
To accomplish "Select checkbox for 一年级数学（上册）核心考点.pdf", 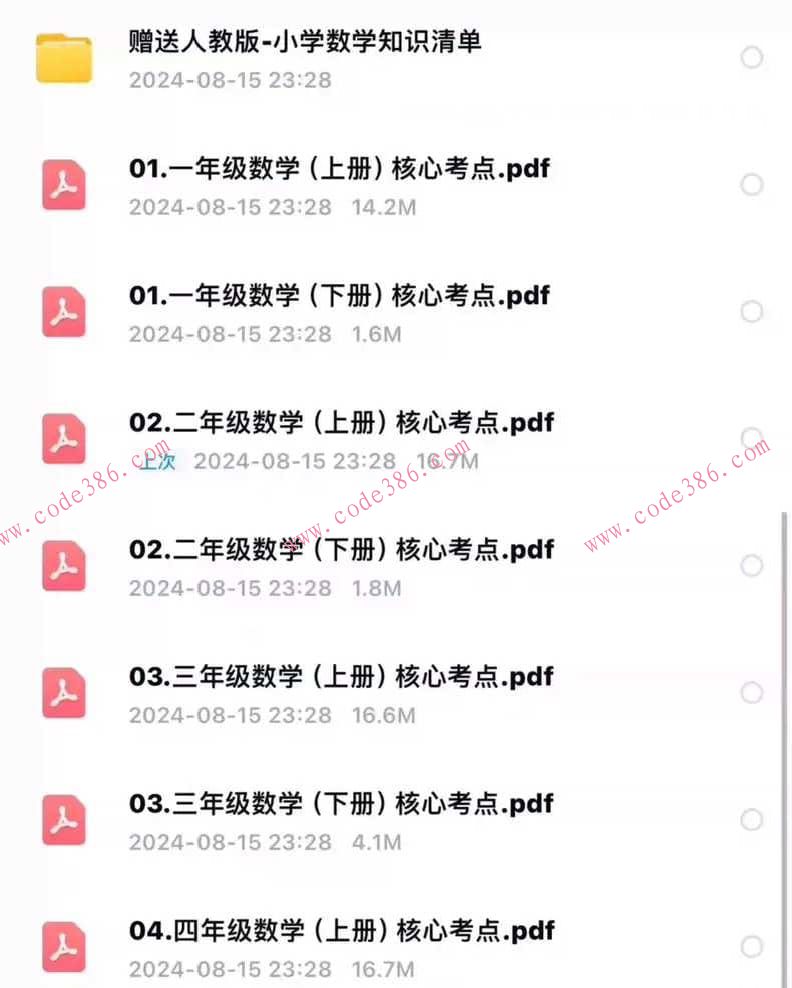I will point(751,185).
